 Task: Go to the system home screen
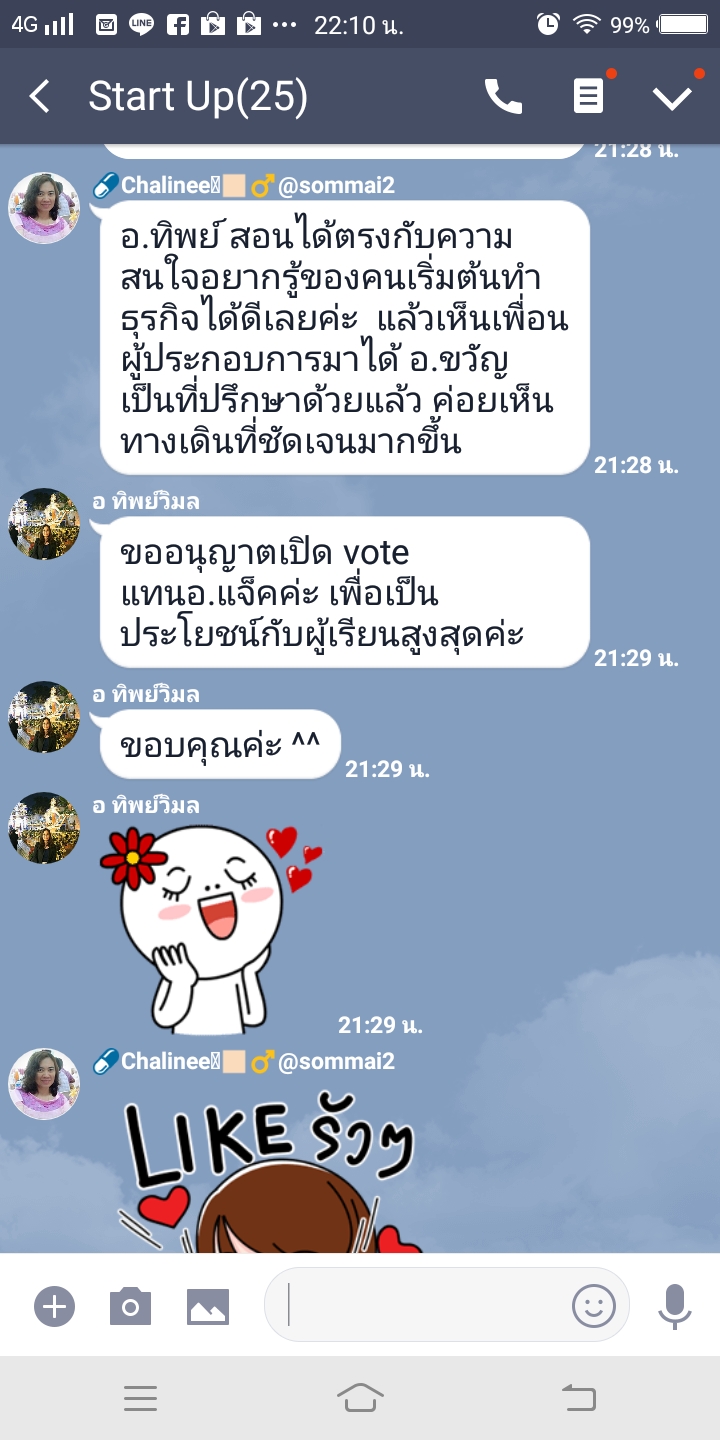click(360, 1398)
